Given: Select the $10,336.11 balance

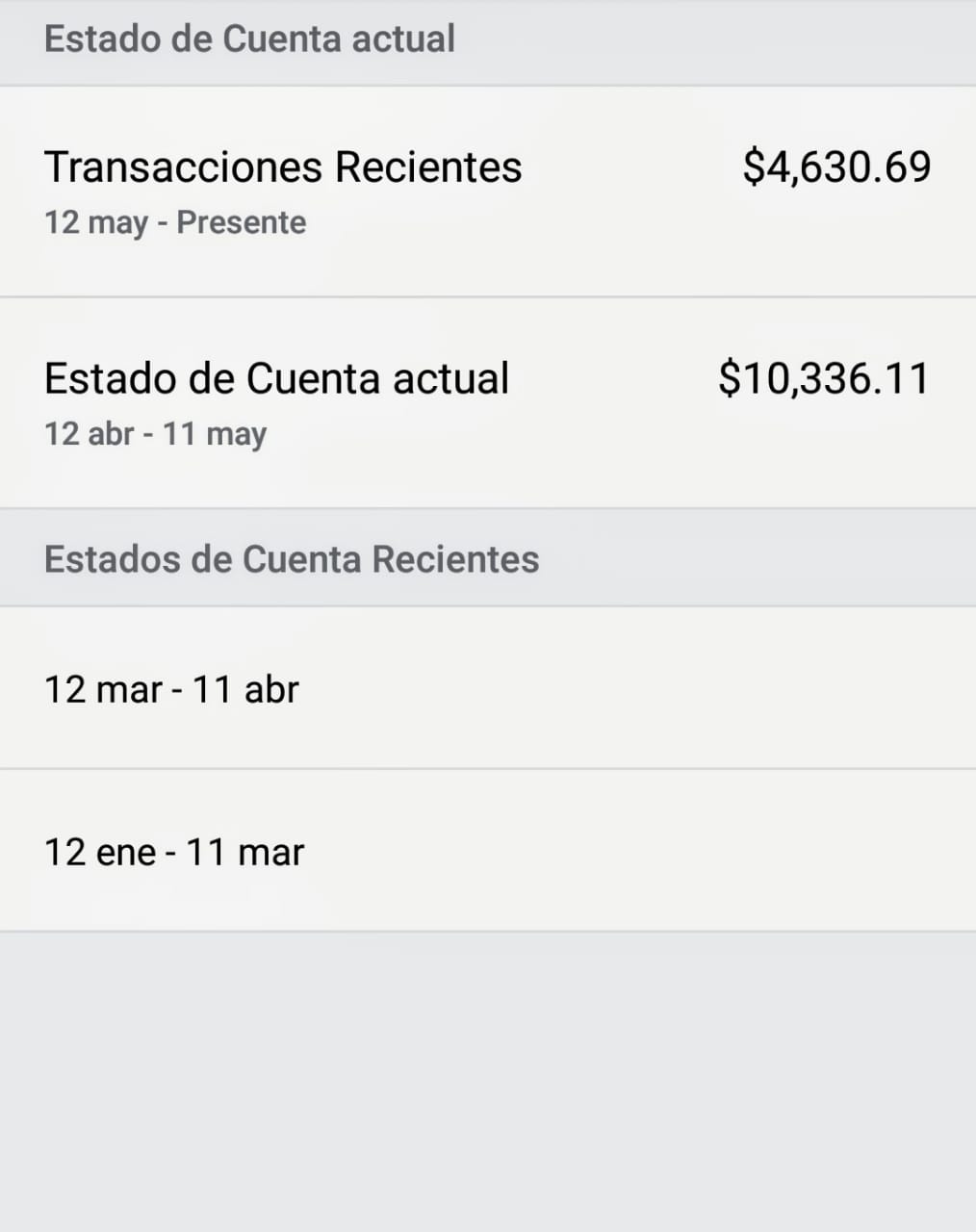Looking at the screenshot, I should click(x=824, y=377).
